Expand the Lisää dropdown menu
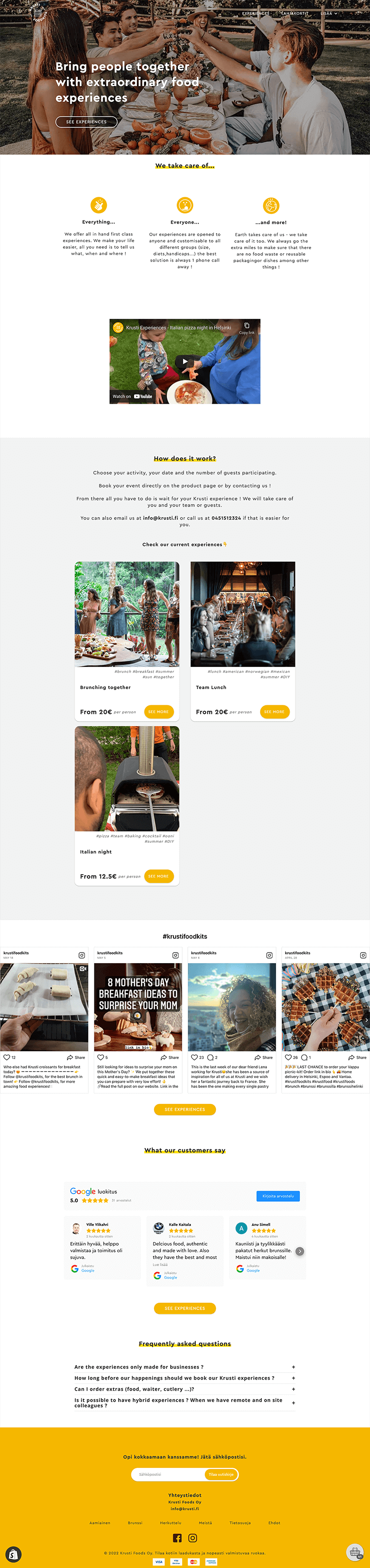 point(329,13)
